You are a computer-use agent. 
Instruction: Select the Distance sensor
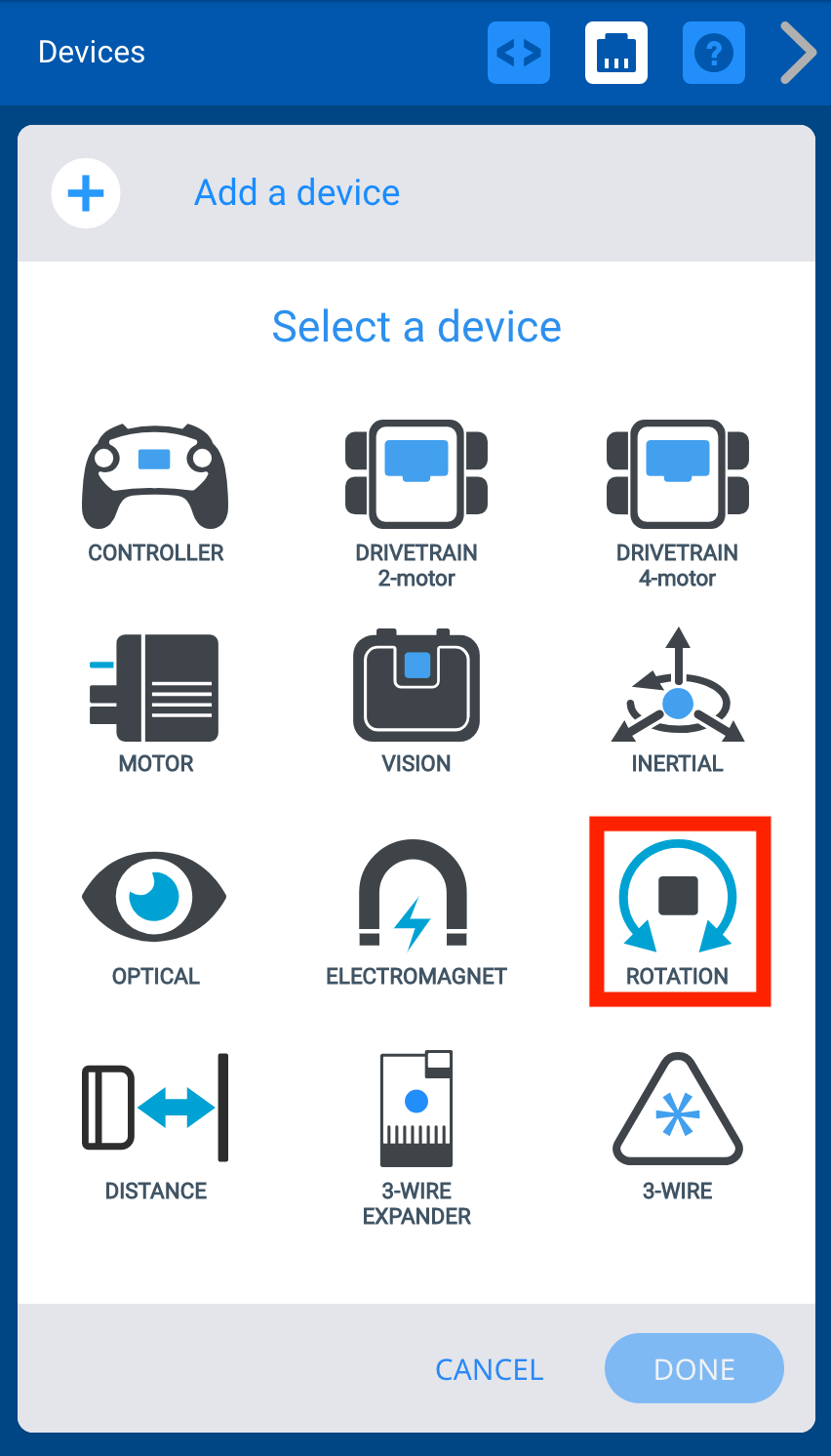pos(155,1127)
